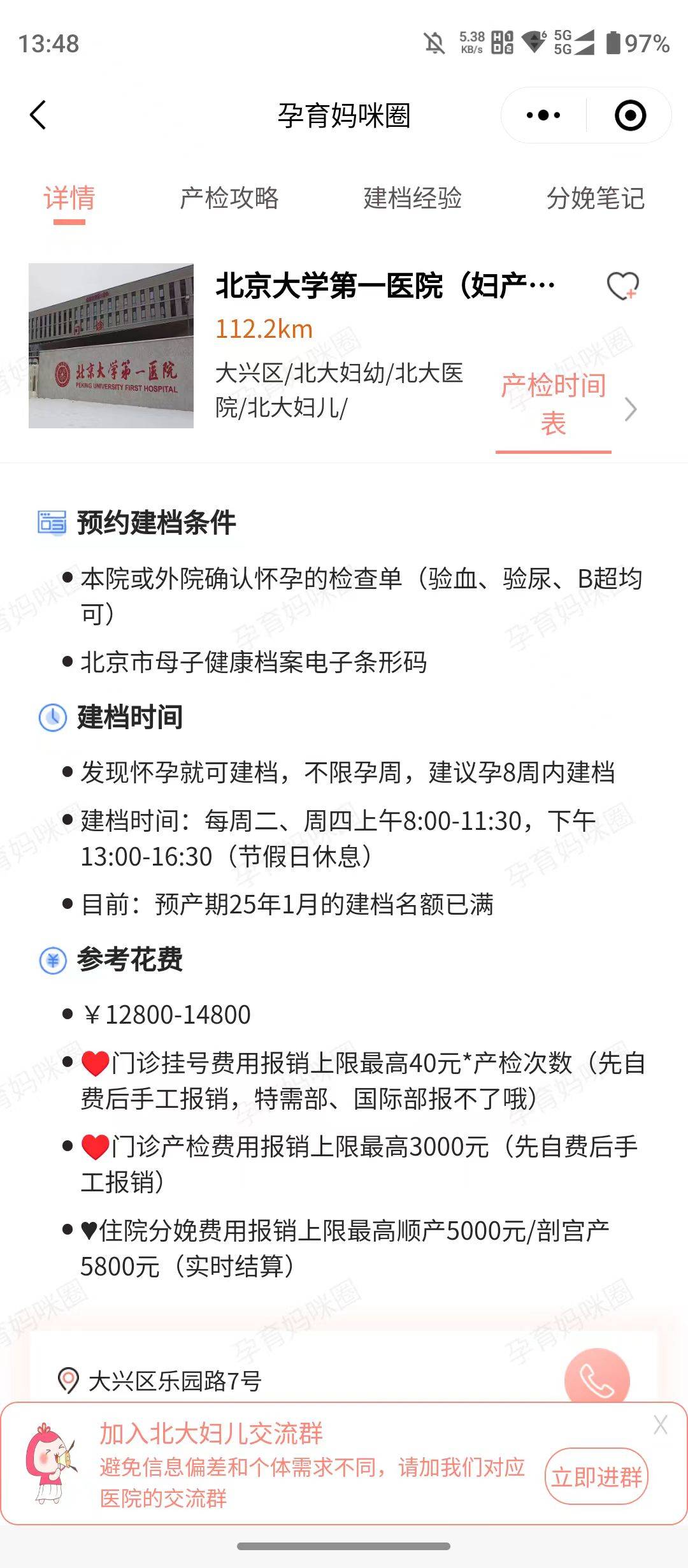
Task: Open the 产检时间表 schedule link
Action: coord(554,404)
